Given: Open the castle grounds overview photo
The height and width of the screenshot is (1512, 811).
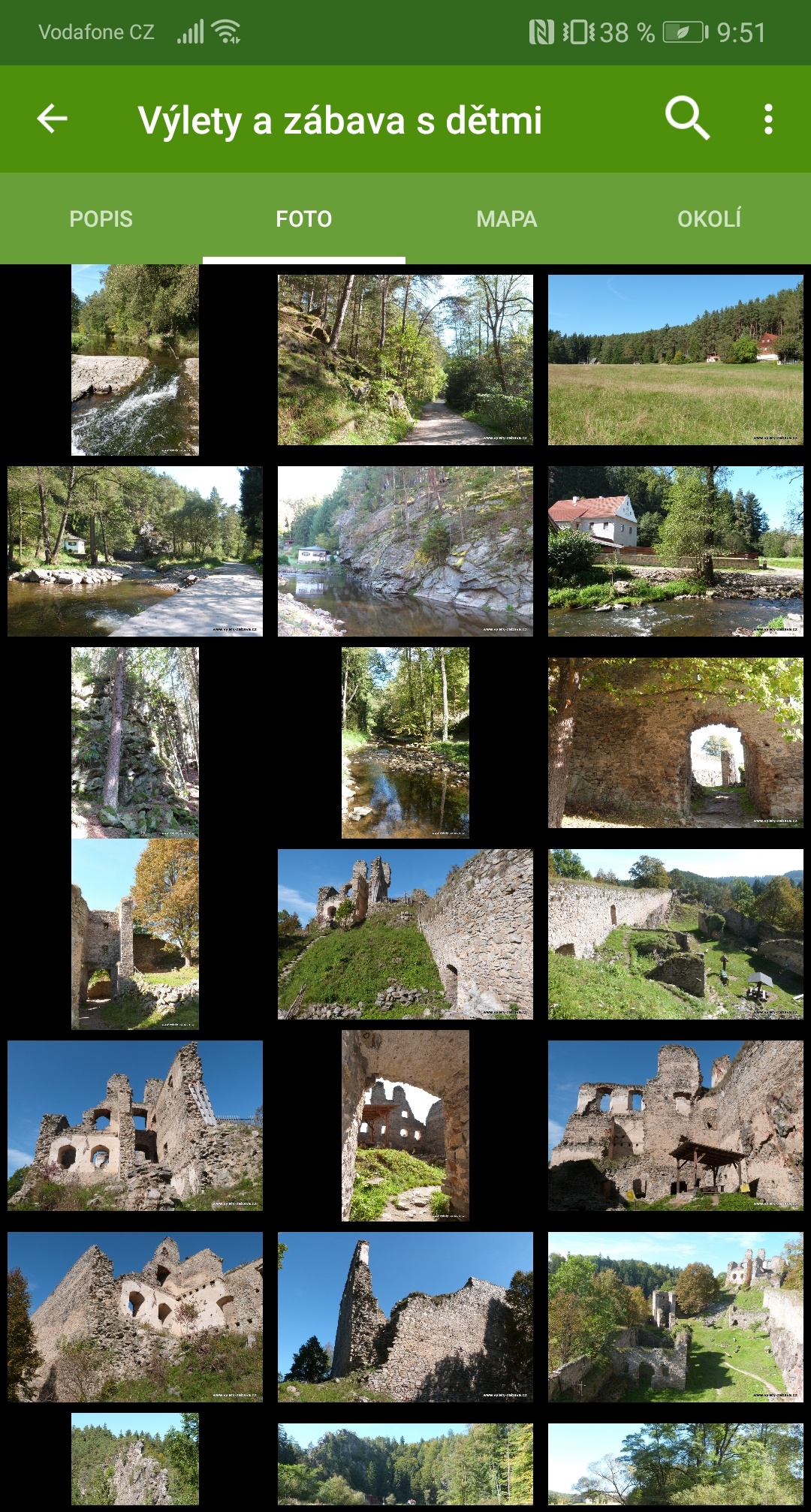Looking at the screenshot, I should point(676,1317).
